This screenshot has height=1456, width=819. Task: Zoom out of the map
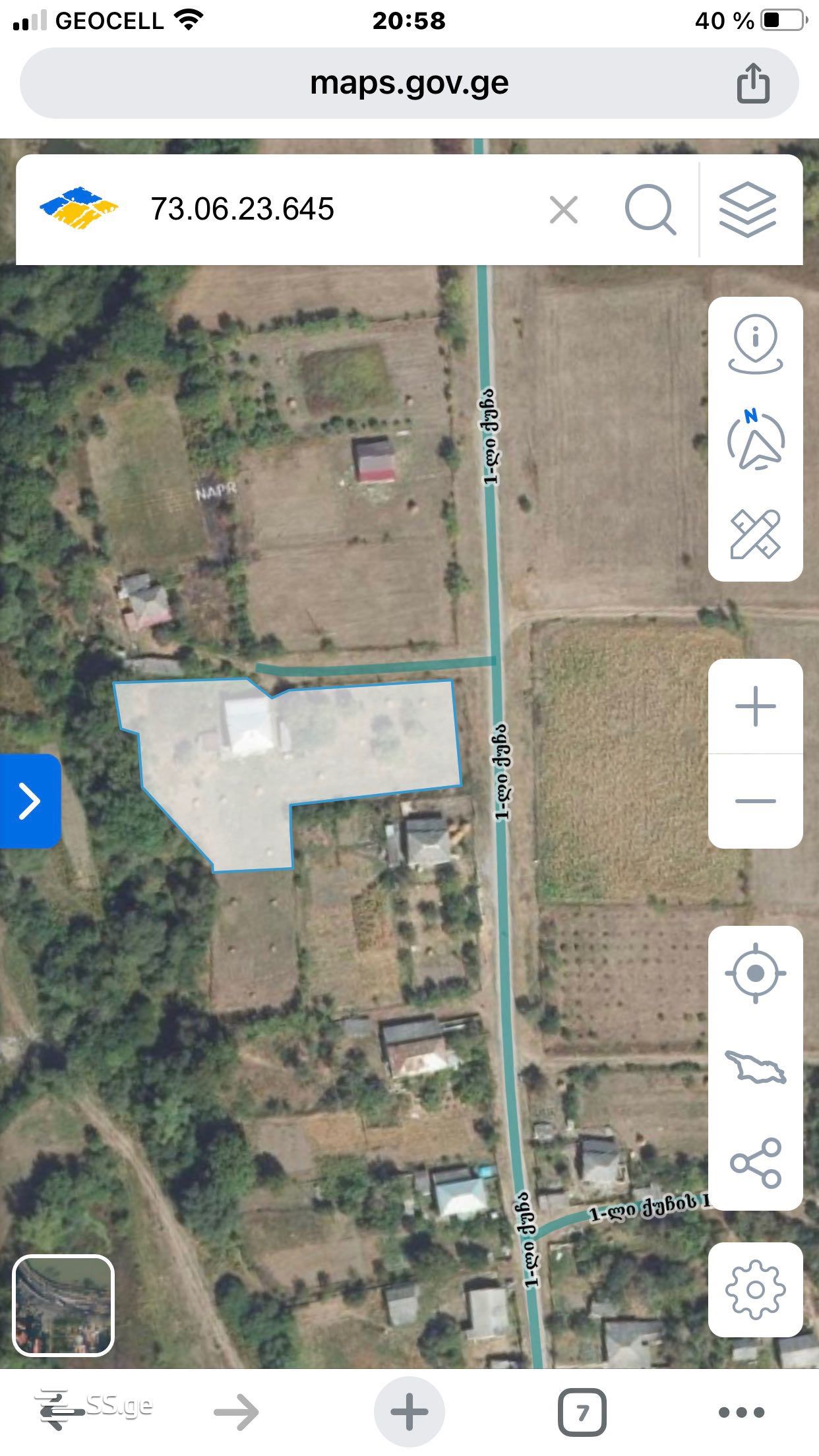click(755, 801)
